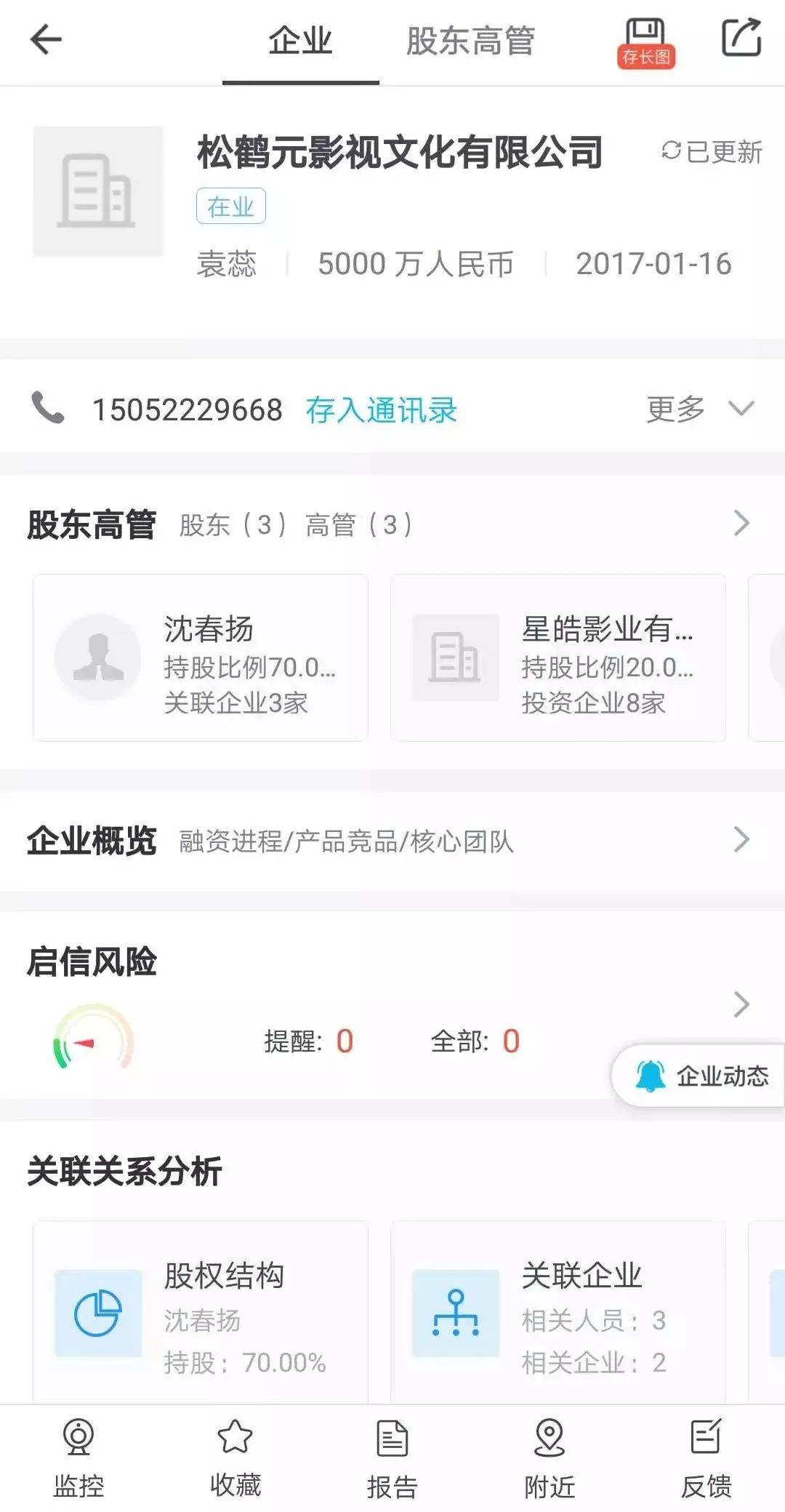Open shareholder card 沈春扬
The height and width of the screenshot is (1512, 785).
(x=201, y=658)
